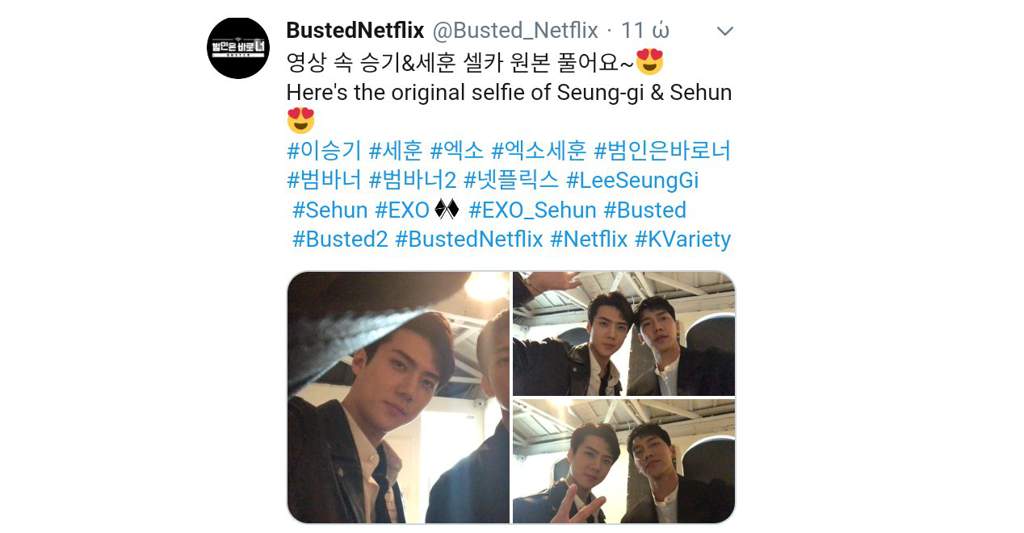
Task: Open hashtag #Sehun
Action: [x=330, y=210]
